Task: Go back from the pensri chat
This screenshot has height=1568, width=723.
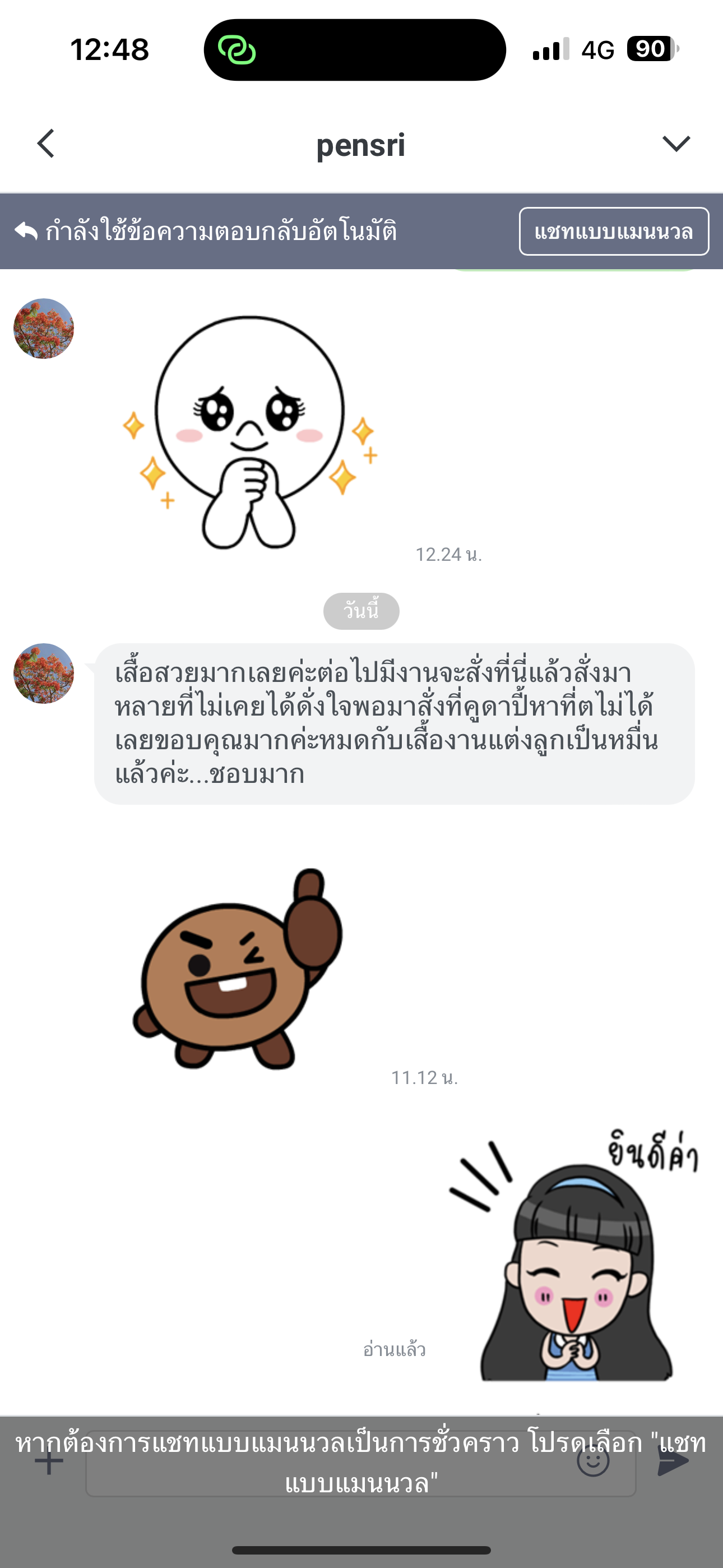Action: tap(45, 144)
